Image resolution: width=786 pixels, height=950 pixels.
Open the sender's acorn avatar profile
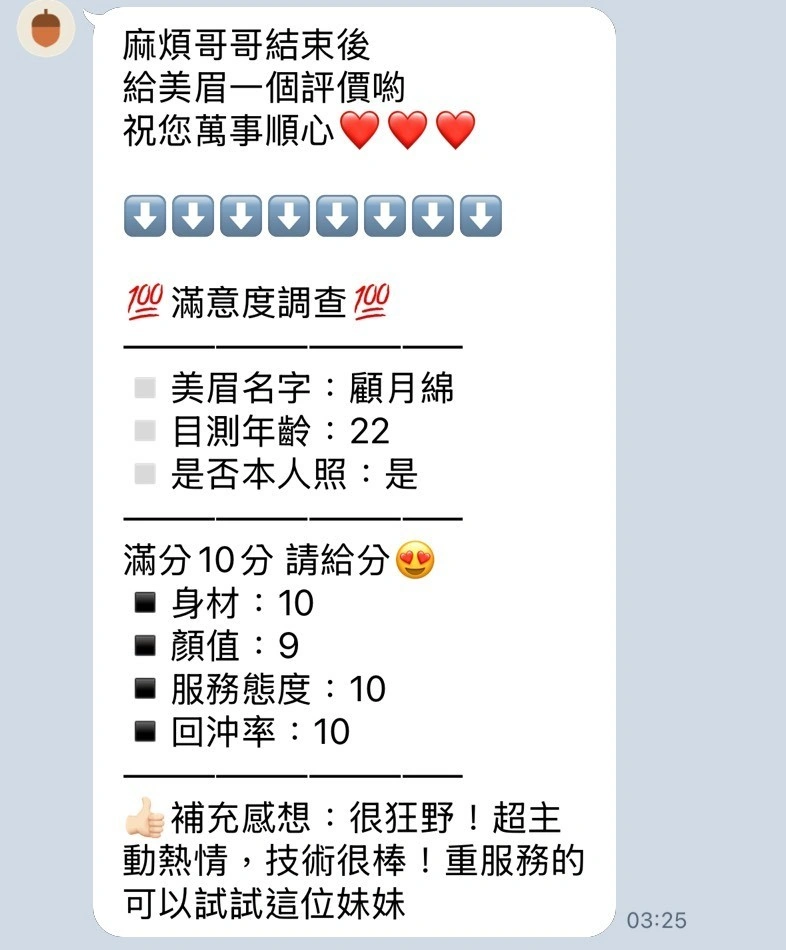46,28
